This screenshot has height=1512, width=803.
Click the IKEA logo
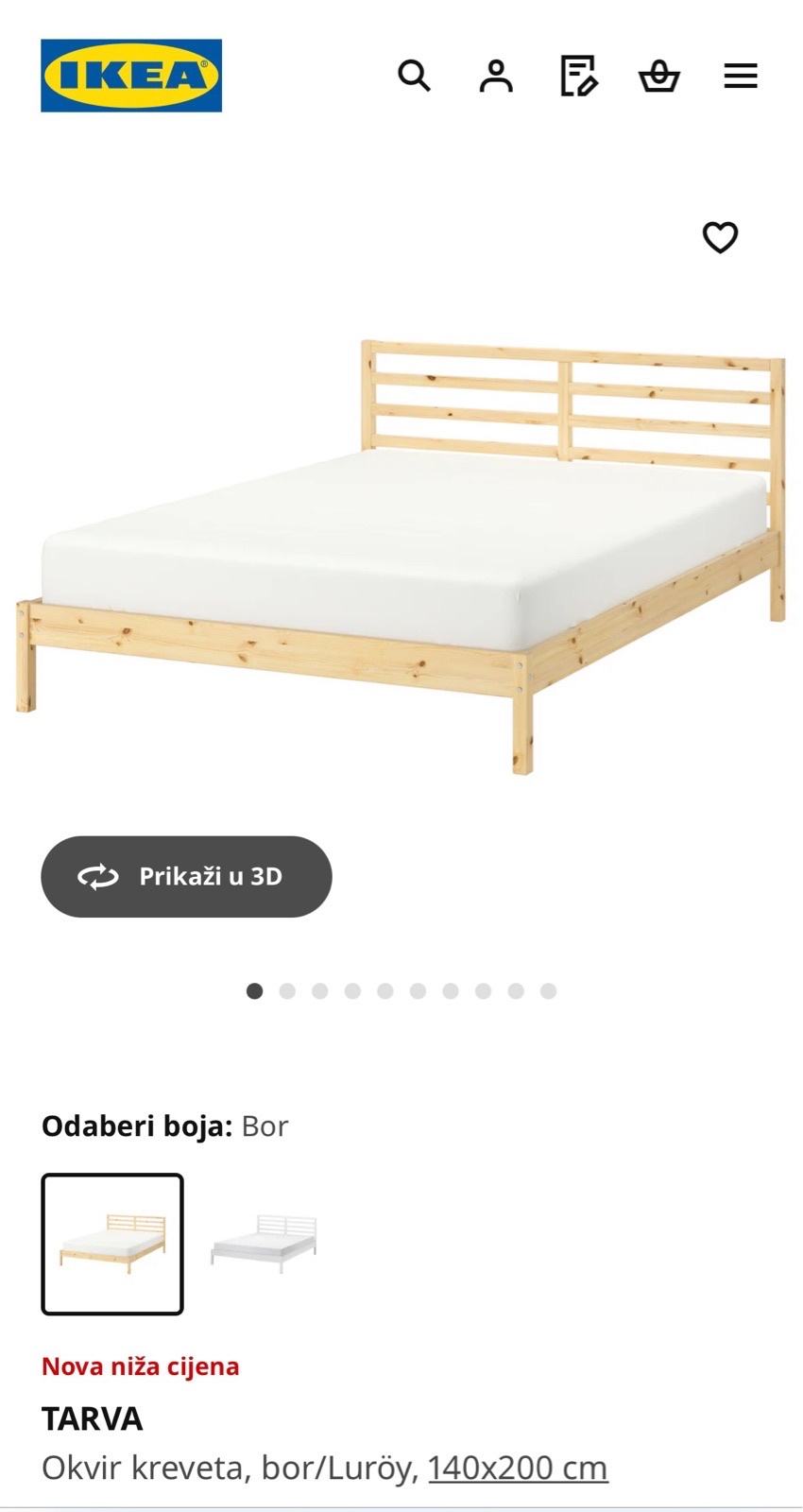click(x=131, y=76)
